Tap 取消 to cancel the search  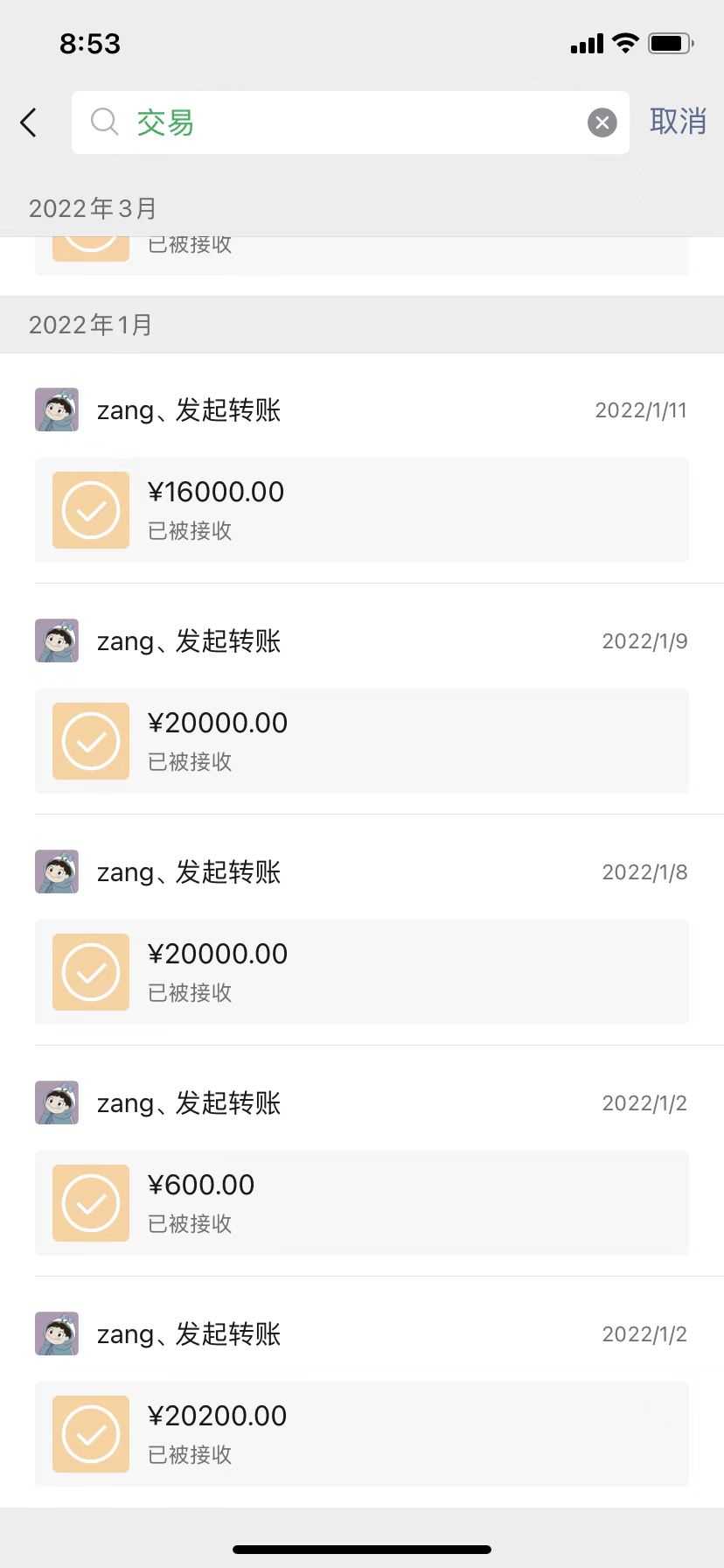click(678, 122)
